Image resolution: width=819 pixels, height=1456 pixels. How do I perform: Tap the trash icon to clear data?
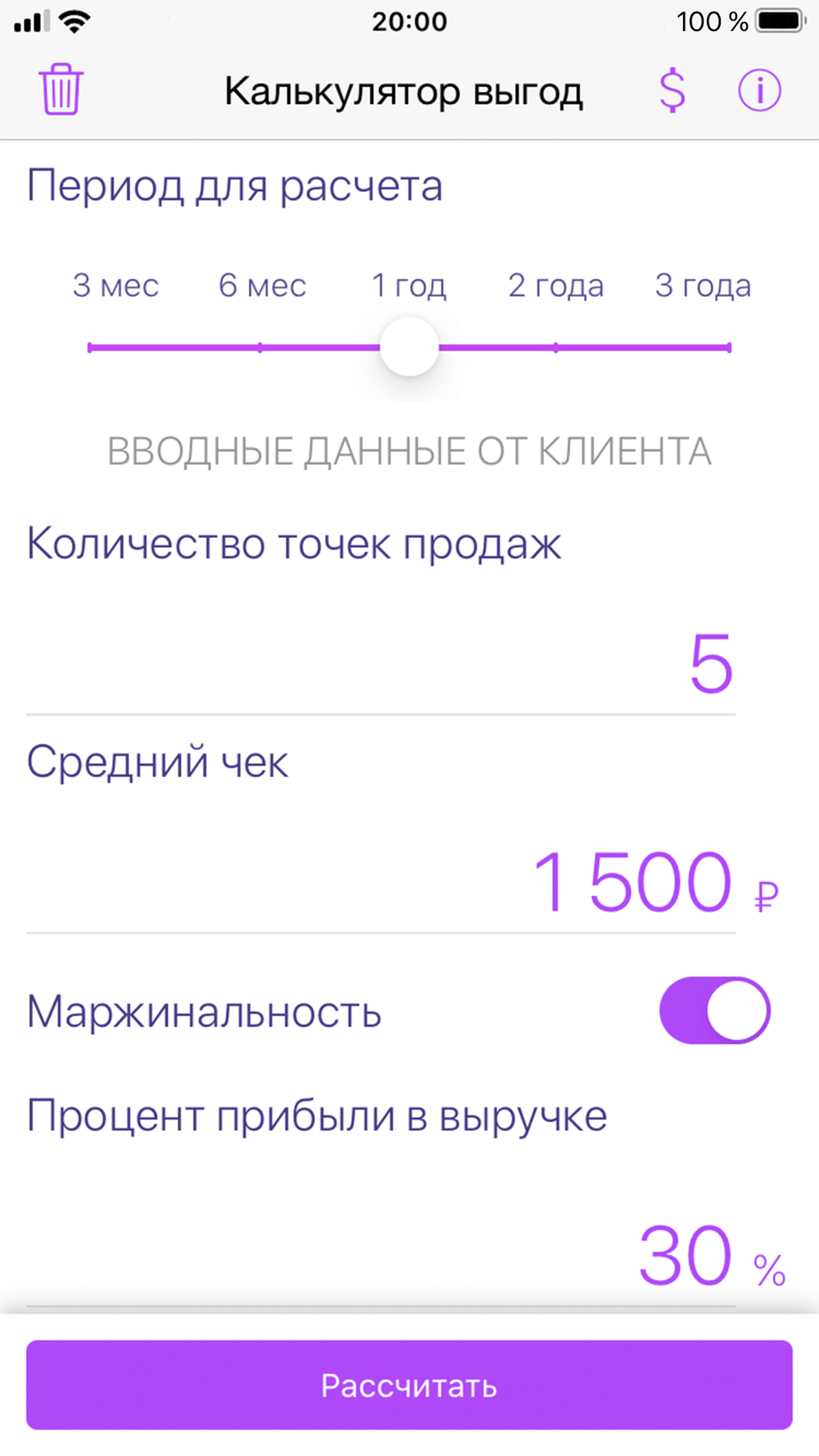coord(61,89)
